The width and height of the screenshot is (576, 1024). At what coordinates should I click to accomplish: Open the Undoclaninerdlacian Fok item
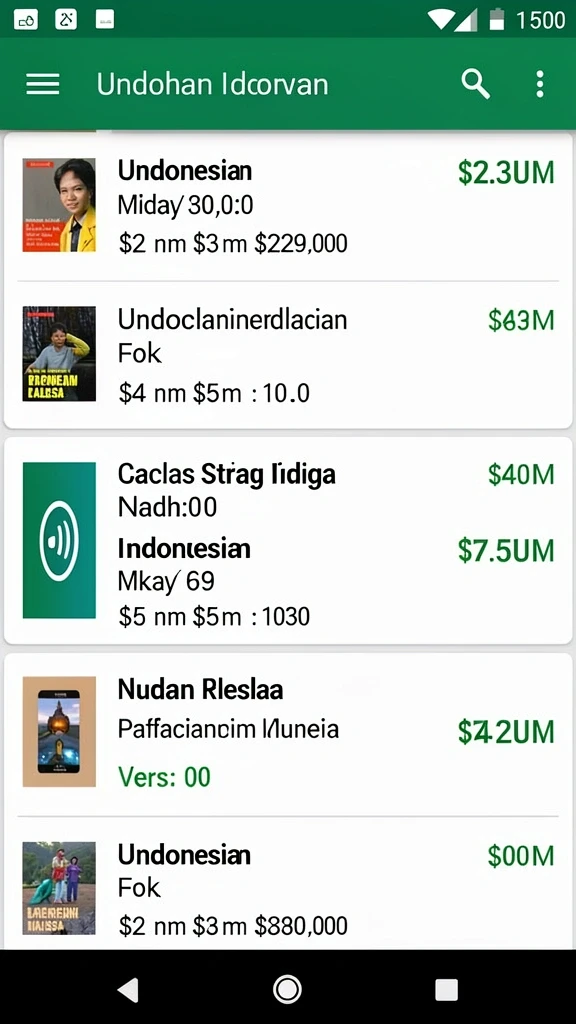click(x=288, y=355)
